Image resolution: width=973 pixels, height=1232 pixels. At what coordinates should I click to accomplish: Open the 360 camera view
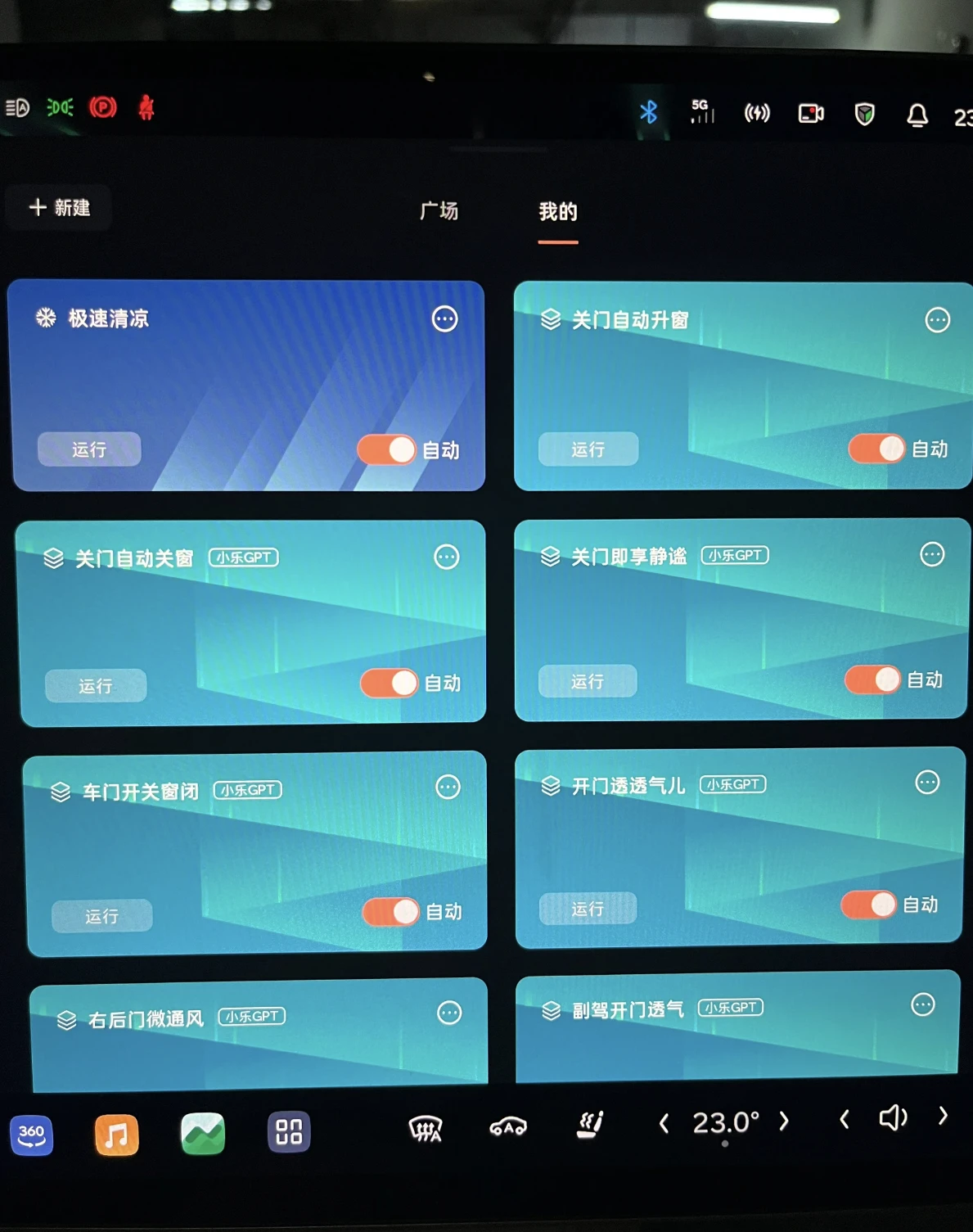coord(32,1135)
